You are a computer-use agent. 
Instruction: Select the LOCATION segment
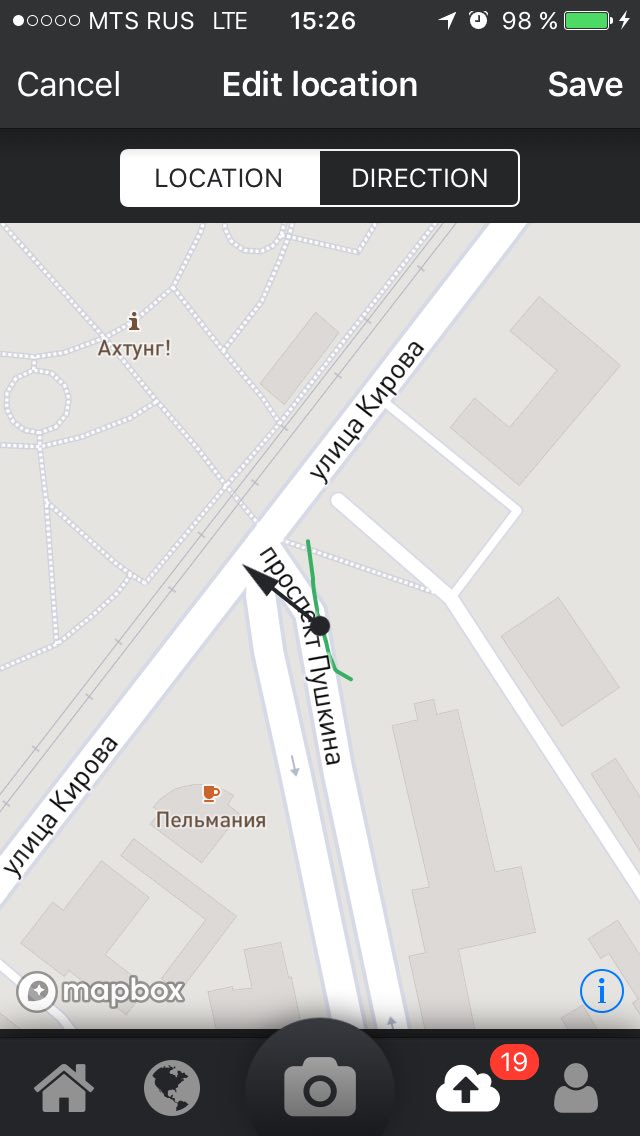click(x=220, y=178)
